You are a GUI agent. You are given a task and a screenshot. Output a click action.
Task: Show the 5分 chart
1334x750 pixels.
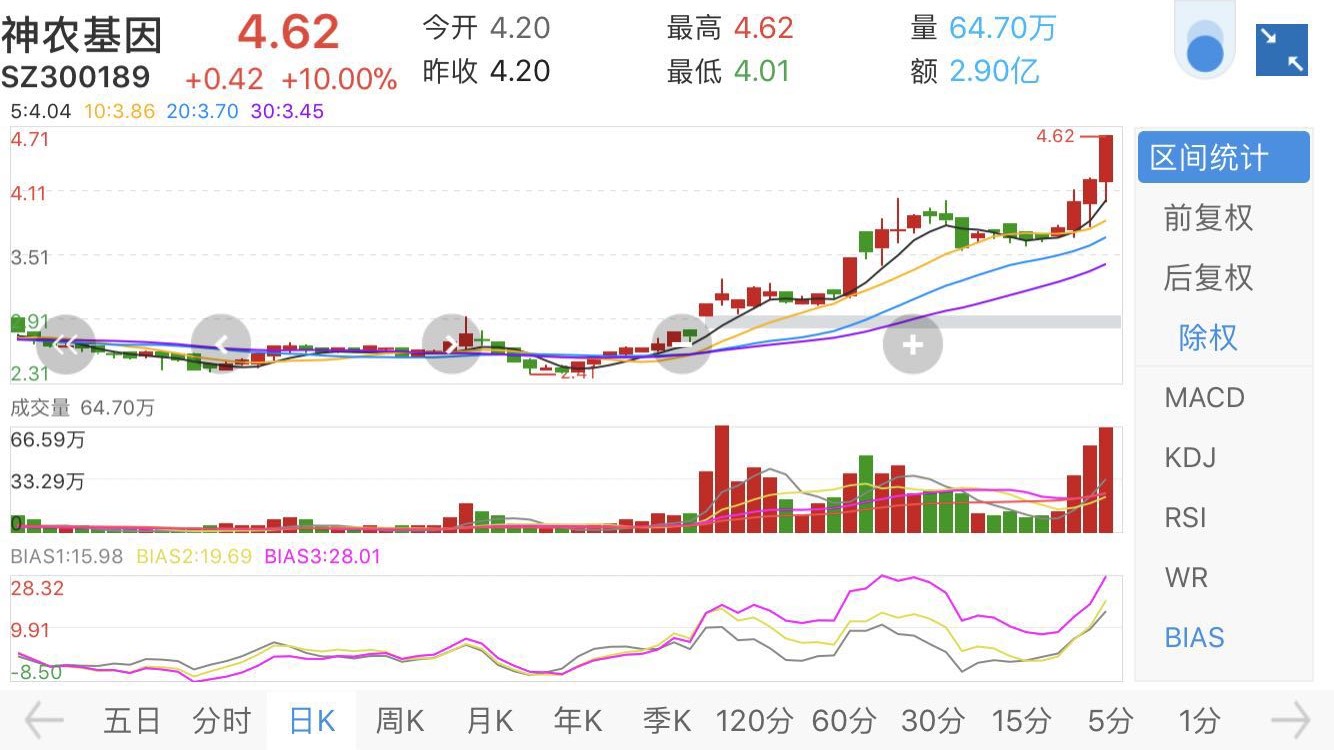coord(1110,720)
